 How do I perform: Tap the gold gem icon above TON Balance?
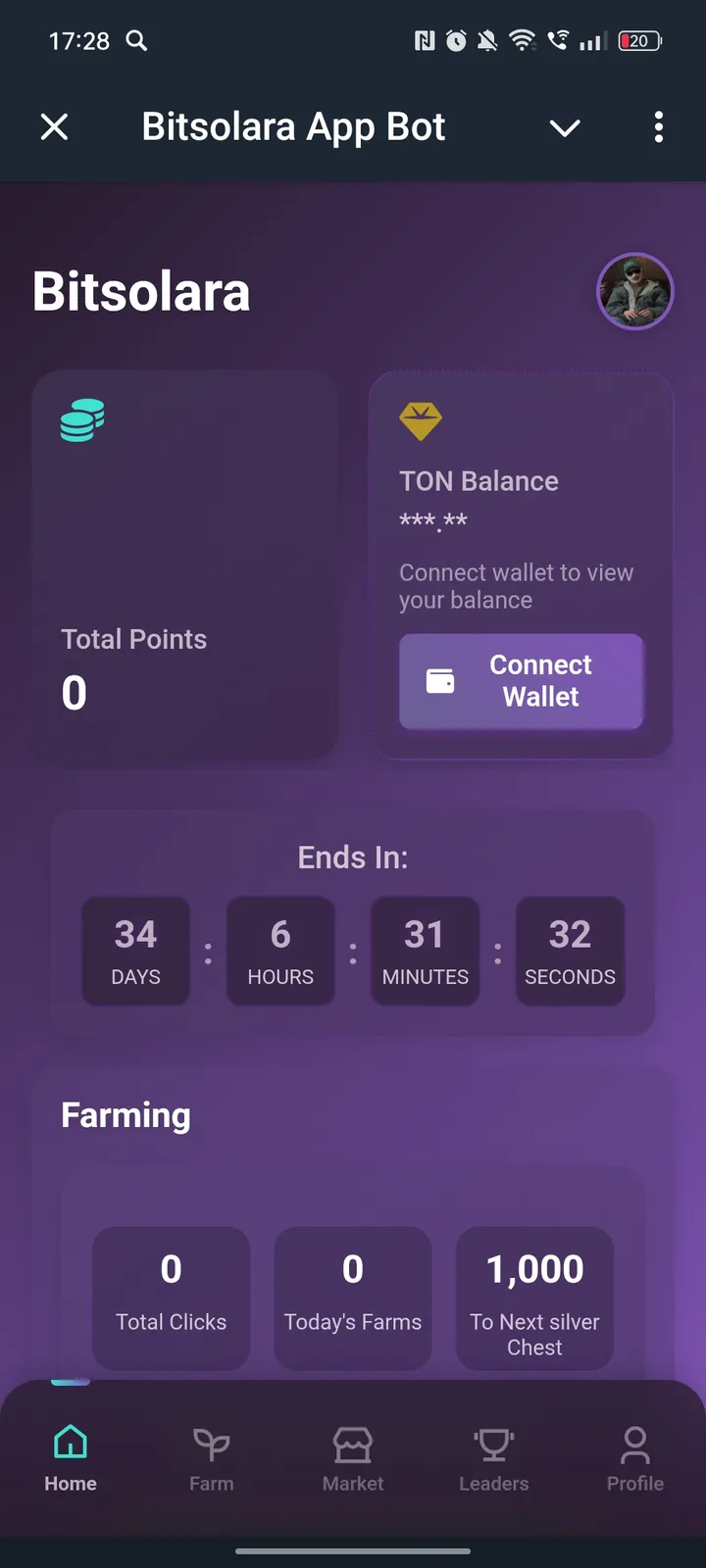click(x=421, y=419)
